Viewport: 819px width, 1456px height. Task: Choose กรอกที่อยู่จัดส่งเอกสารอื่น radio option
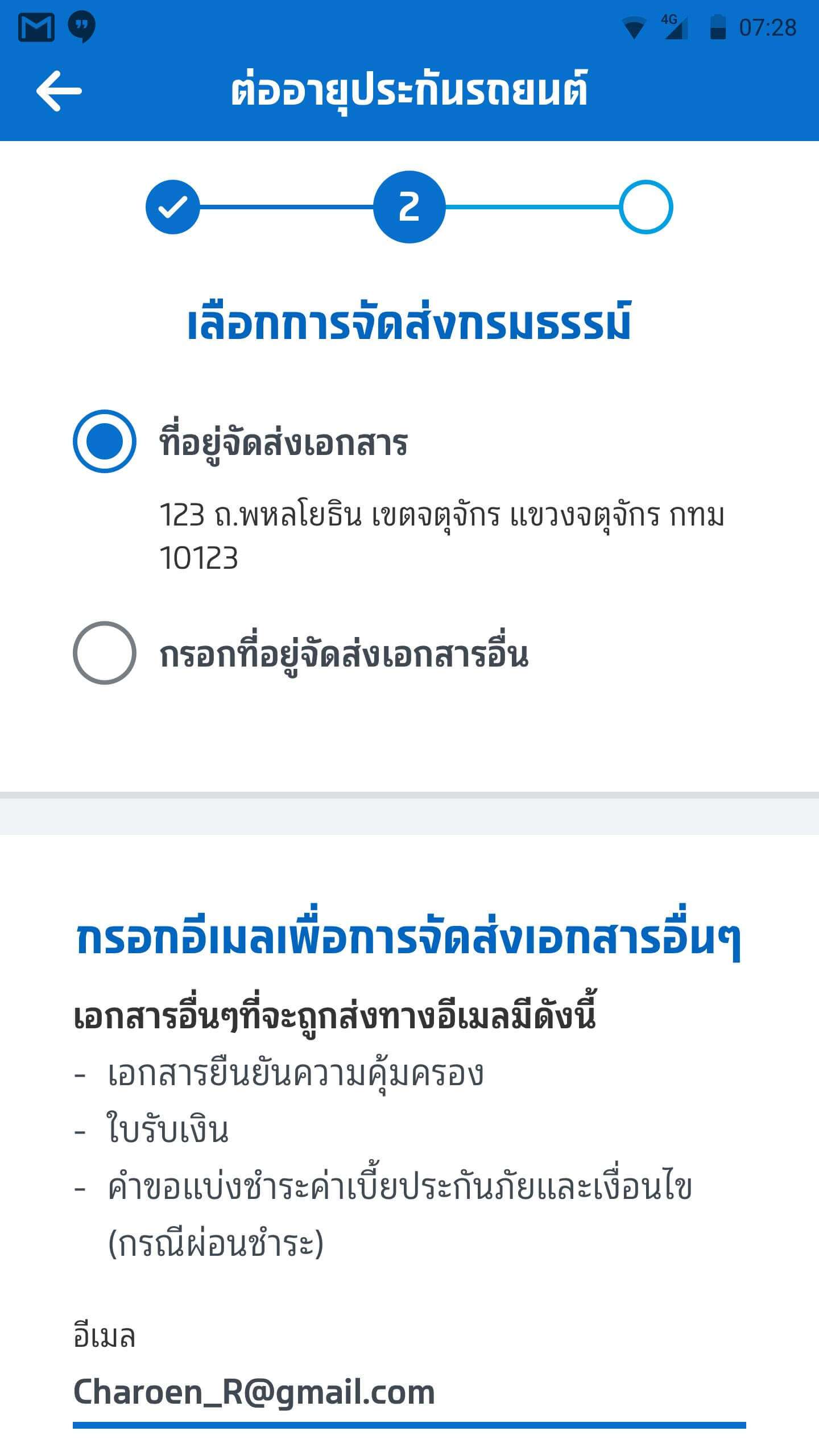pos(105,653)
